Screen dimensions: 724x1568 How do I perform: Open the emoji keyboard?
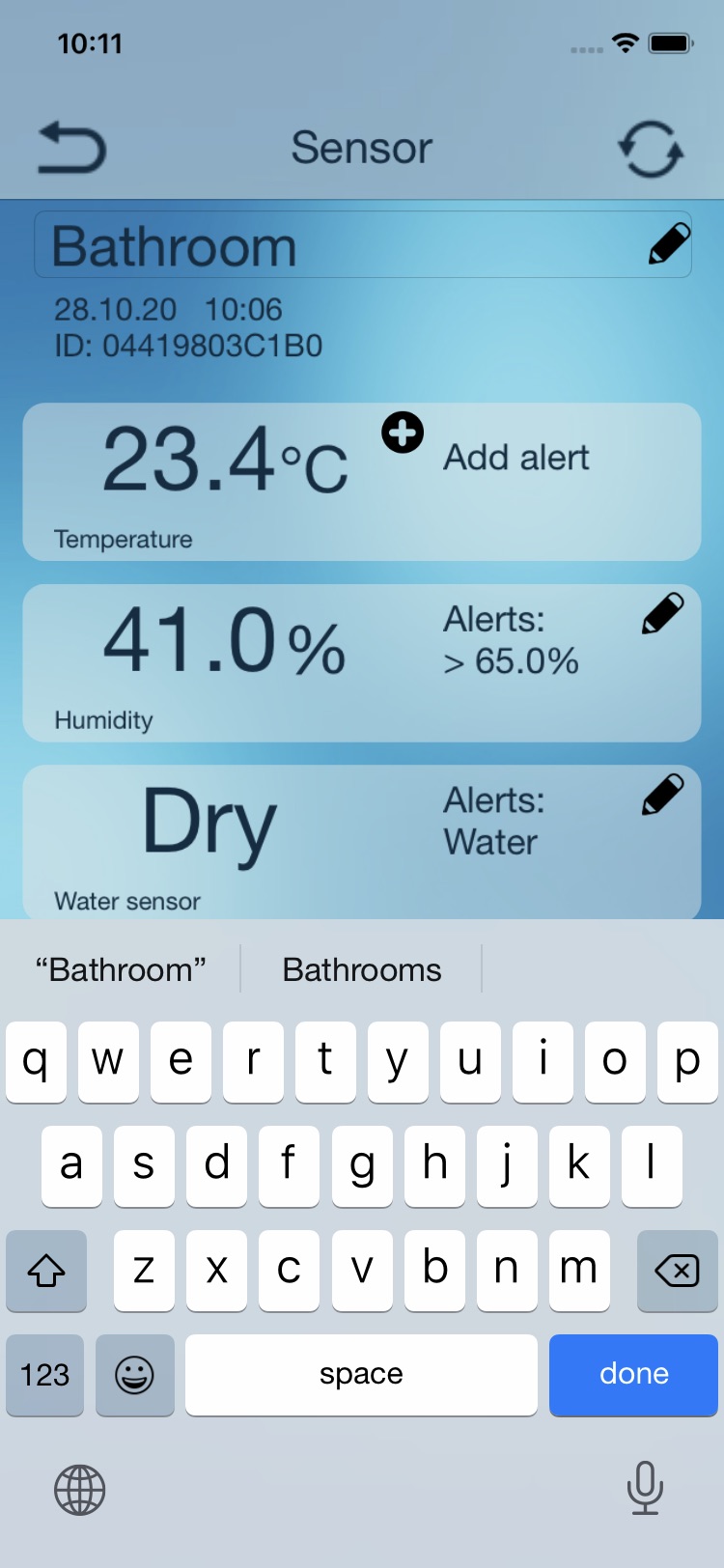pos(135,1375)
